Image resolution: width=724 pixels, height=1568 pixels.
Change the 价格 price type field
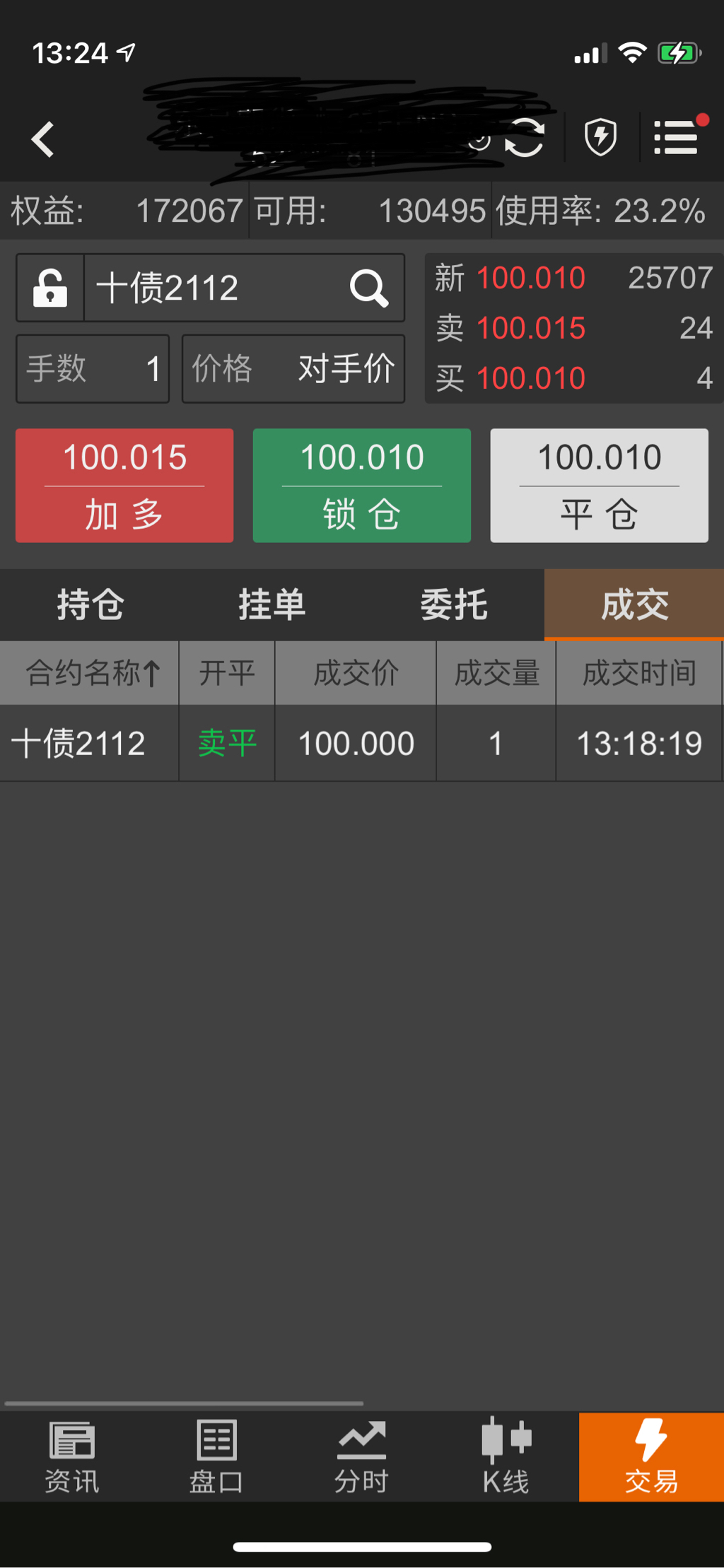(x=293, y=368)
